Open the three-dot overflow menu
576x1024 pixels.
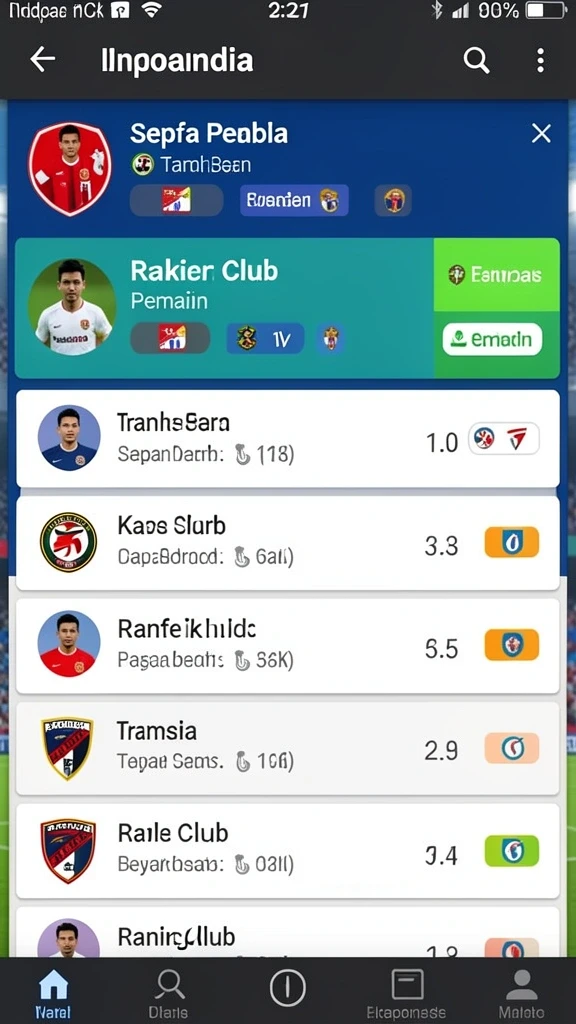click(540, 61)
